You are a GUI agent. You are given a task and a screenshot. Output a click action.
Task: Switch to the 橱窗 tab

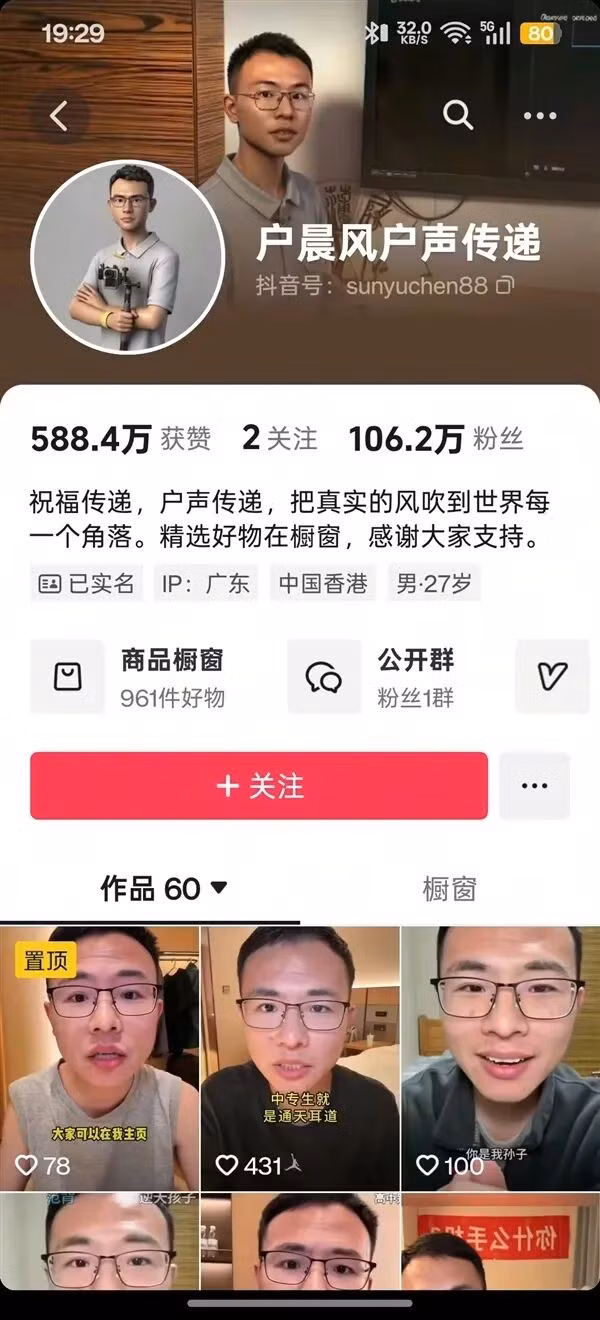click(x=449, y=888)
